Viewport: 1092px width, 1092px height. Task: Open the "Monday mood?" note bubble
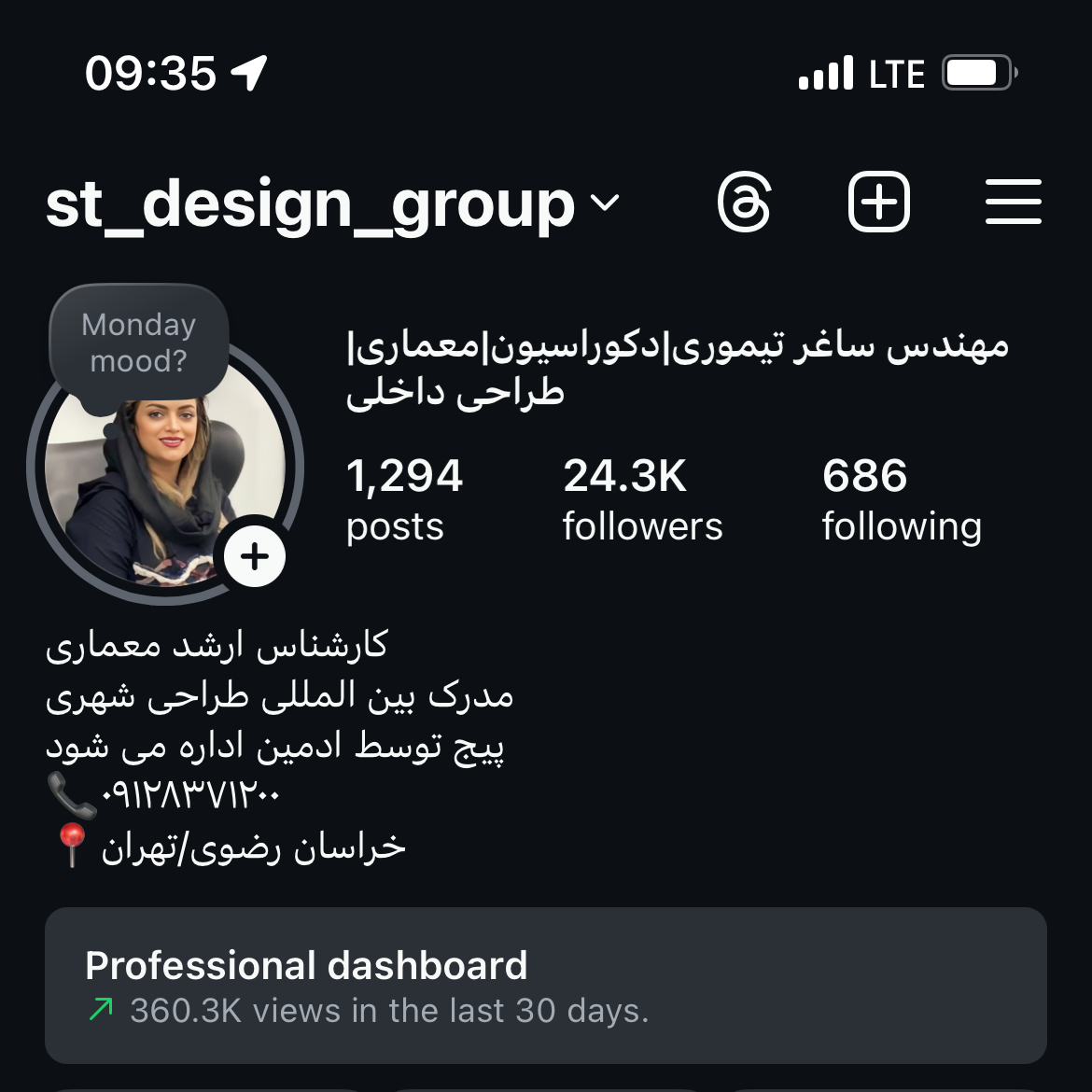(139, 343)
